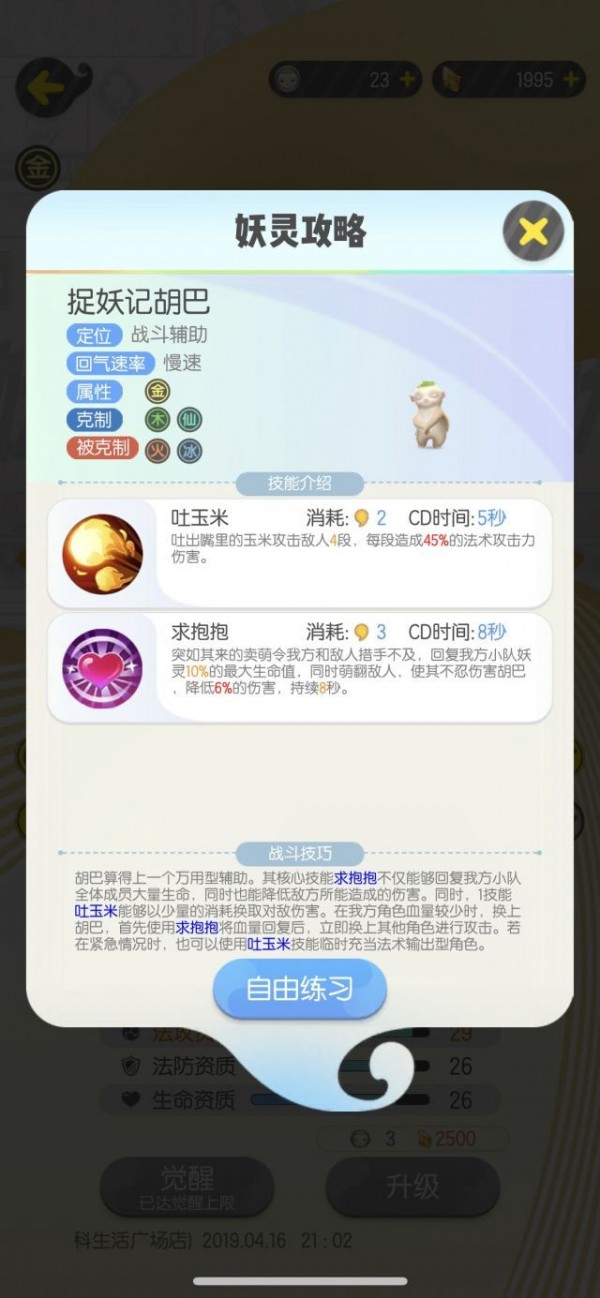This screenshot has width=600, height=1298.
Task: Open the 吐玉米 skill card
Action: pyautogui.click(x=300, y=553)
